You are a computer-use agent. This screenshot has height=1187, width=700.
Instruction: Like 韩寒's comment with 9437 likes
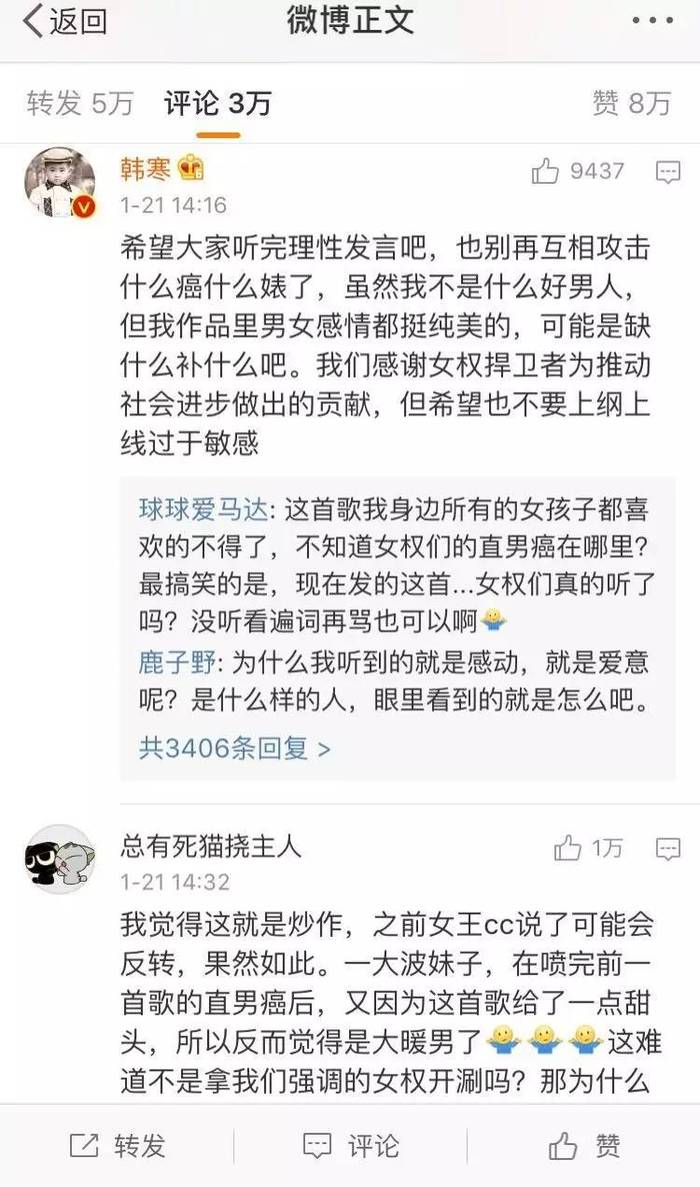click(x=577, y=171)
